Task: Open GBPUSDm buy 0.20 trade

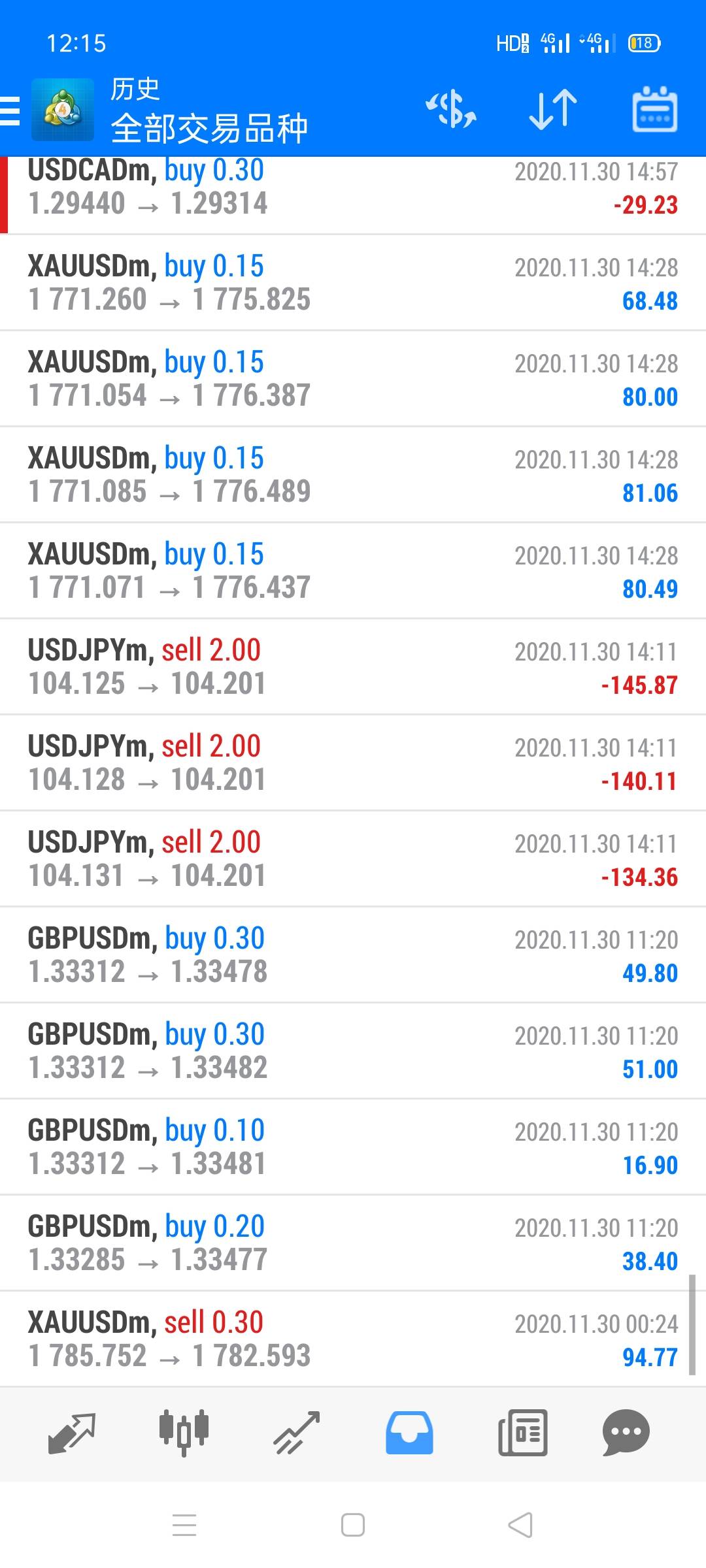Action: (x=353, y=1243)
